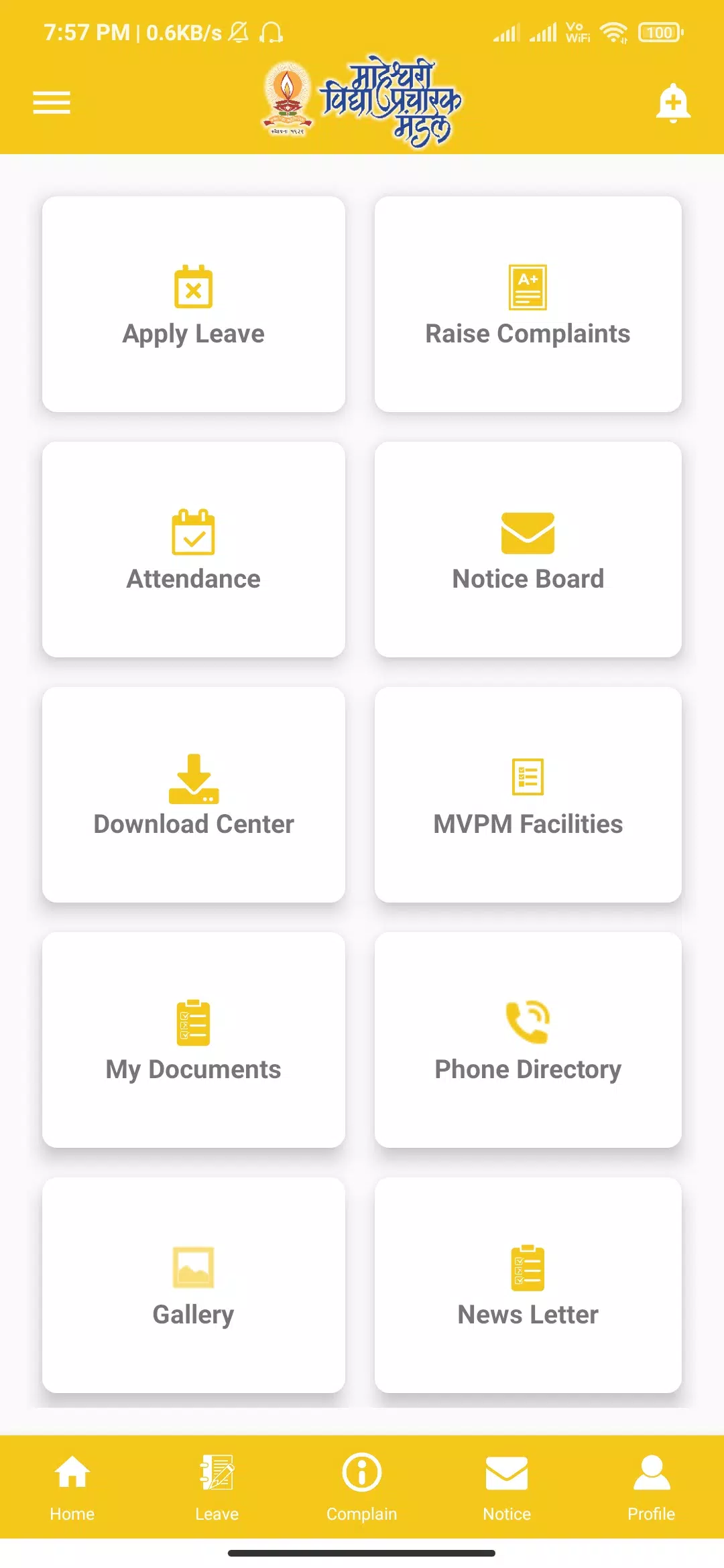Switch to the Profile tab

652,1488
